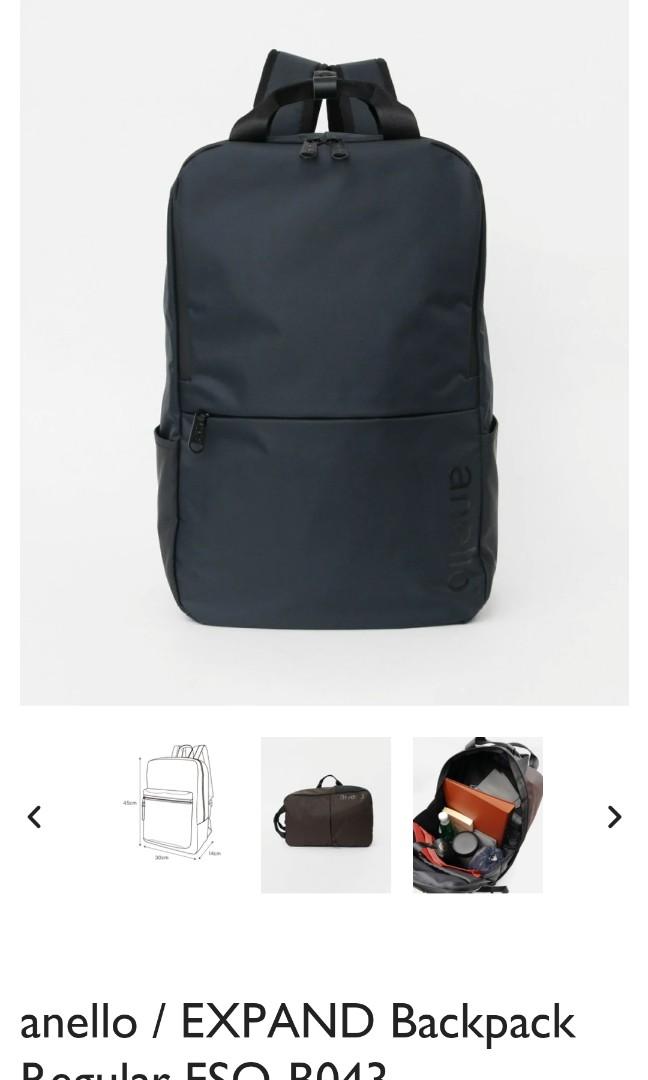
Task: Show next product thumbnails with right arrow
Action: coord(614,817)
